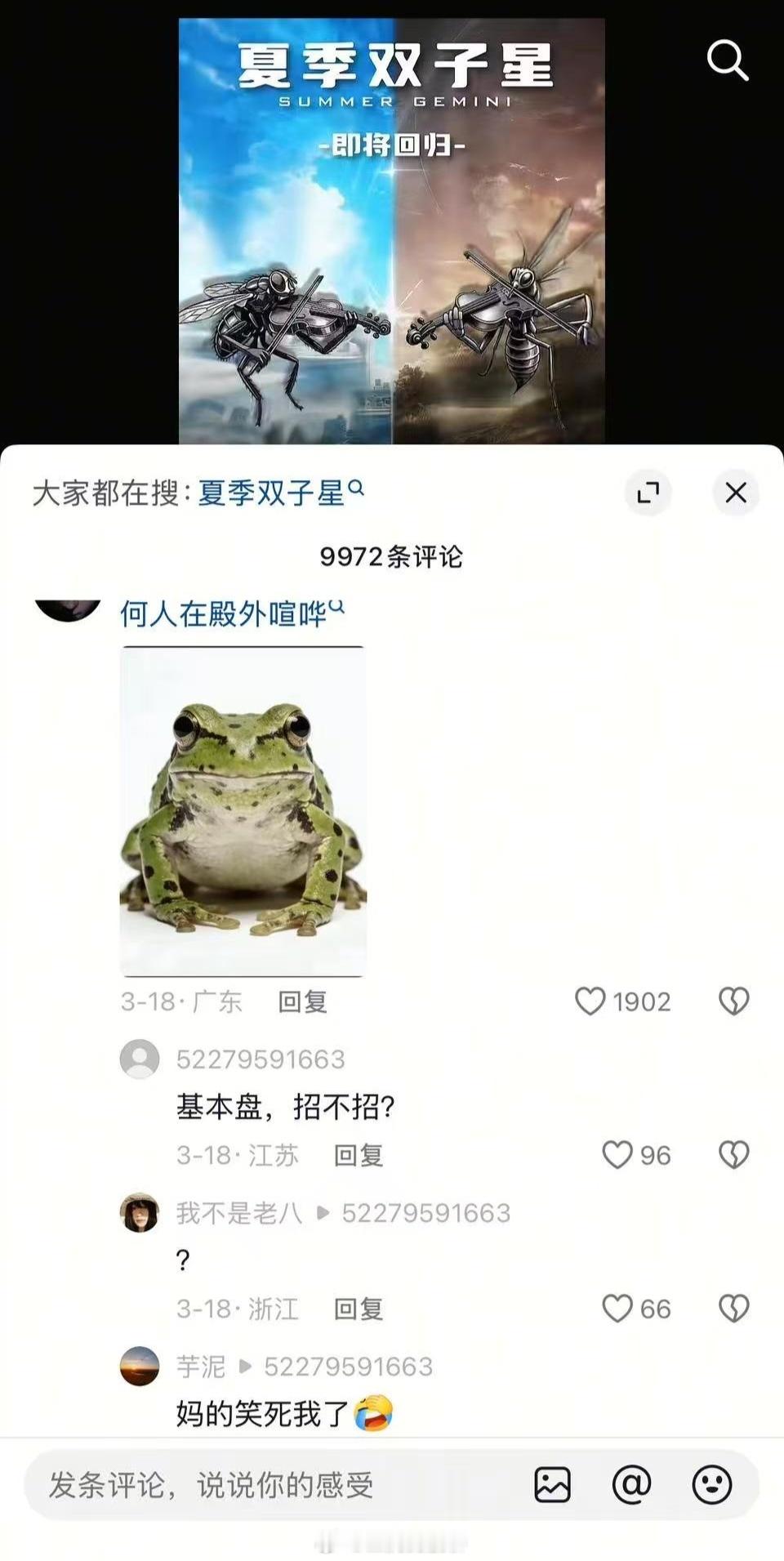Open profile of user 52279591663
Viewport: 784px width, 1561px height.
(x=261, y=1058)
